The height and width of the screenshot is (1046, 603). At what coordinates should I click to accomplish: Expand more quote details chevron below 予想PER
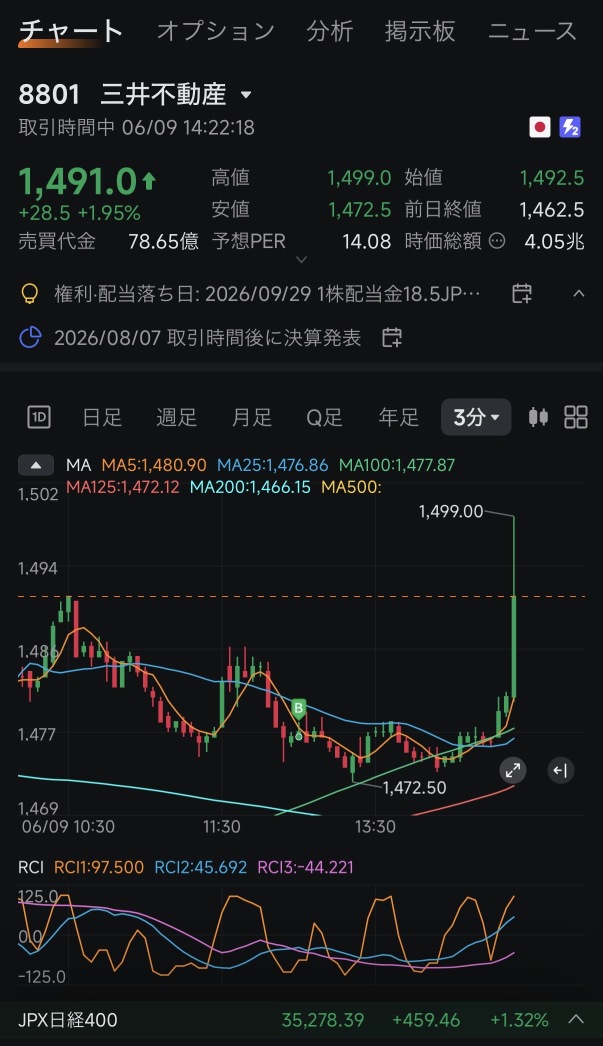click(x=302, y=259)
